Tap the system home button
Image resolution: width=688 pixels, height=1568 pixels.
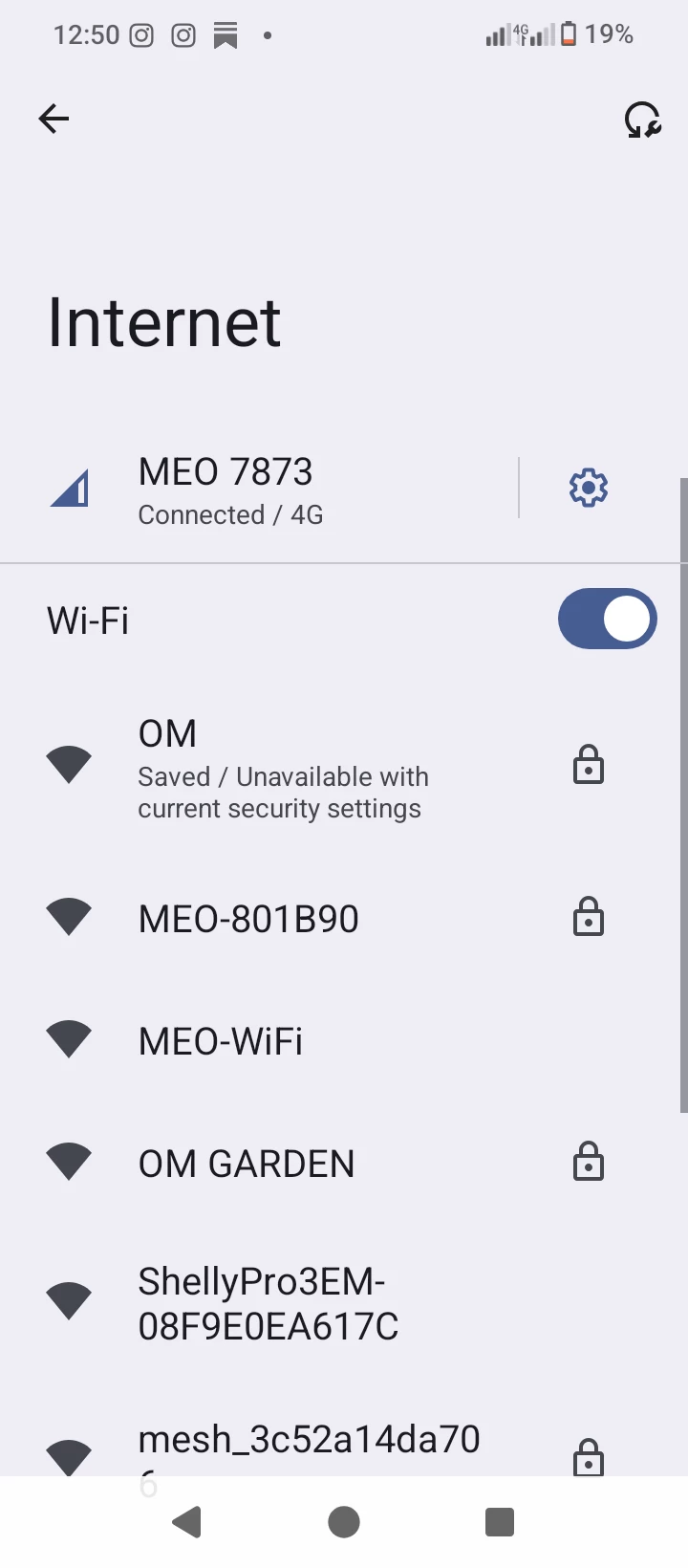(344, 1522)
